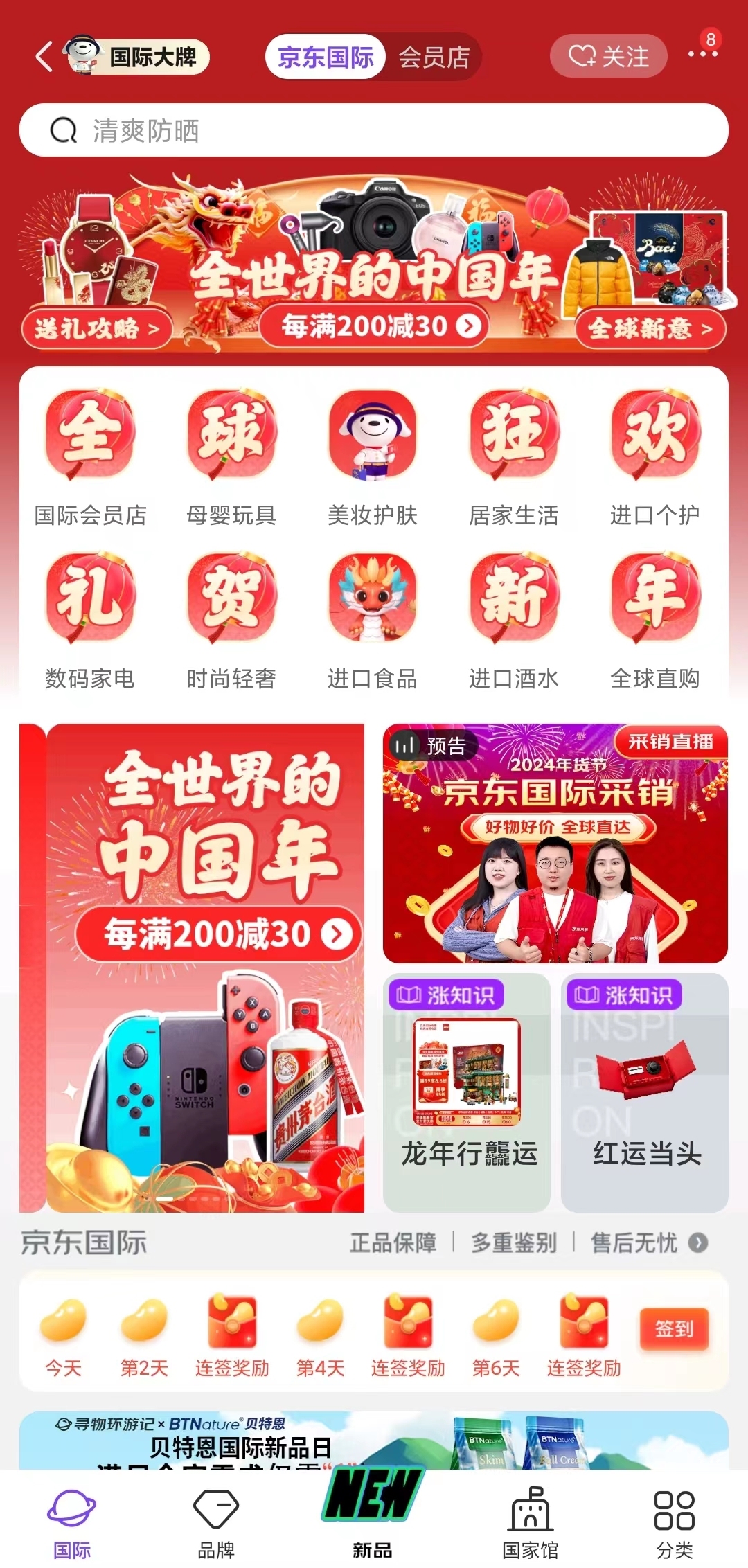
Task: Go back using the back arrow
Action: coord(44,57)
